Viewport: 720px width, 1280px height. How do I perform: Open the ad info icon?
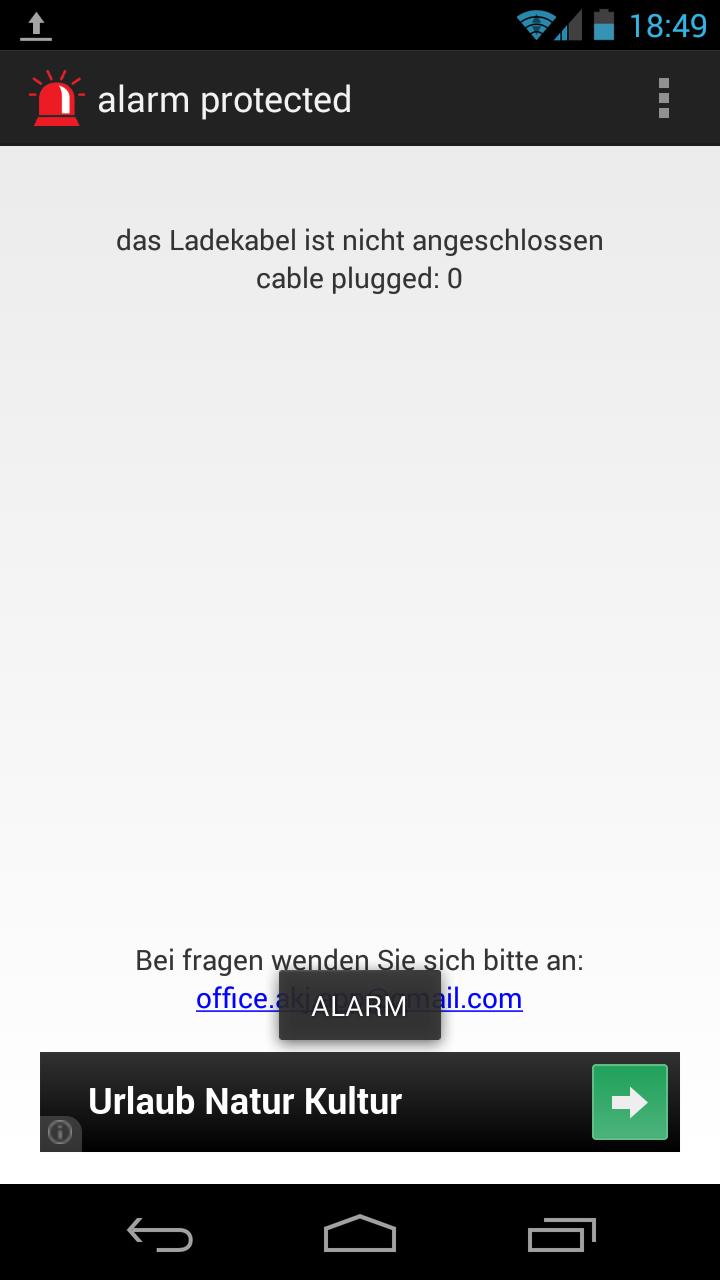click(x=60, y=1133)
